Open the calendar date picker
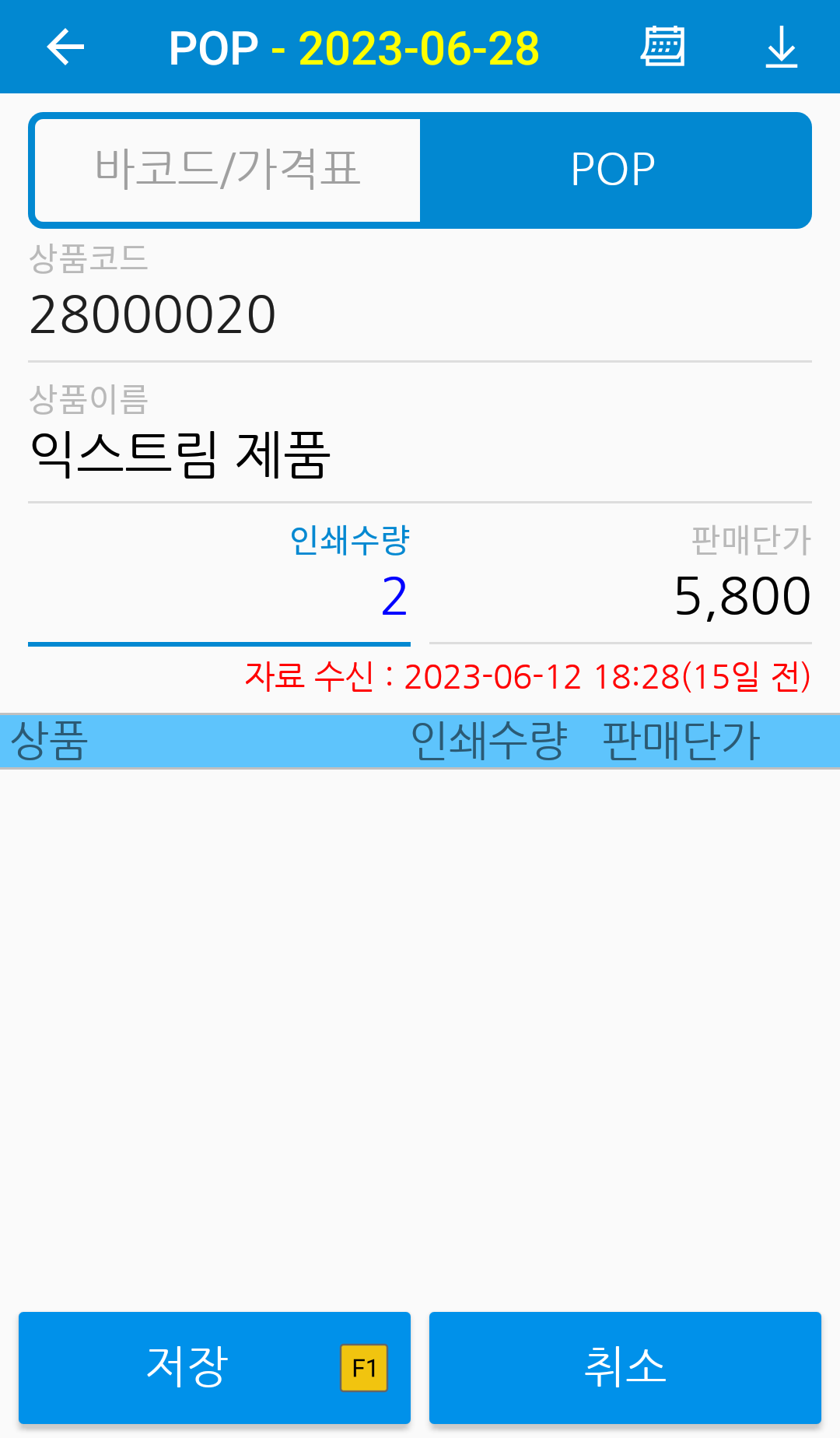 coord(663,47)
